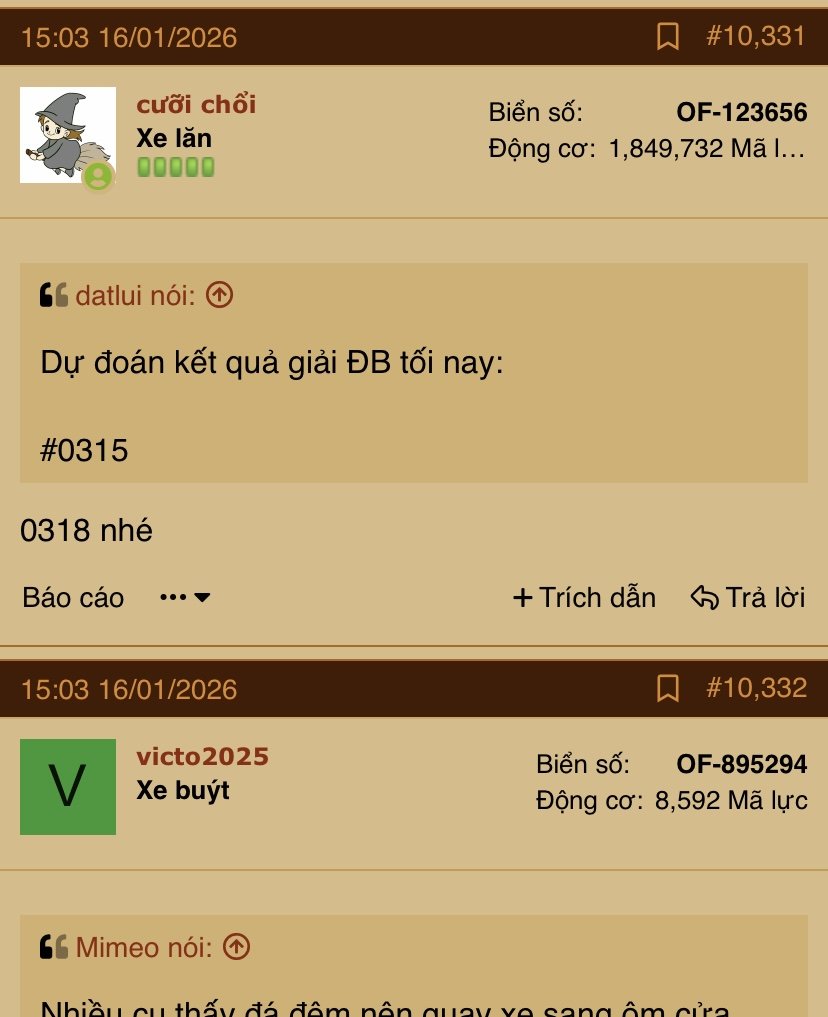828x1017 pixels.
Task: View victo2025's profile via username
Action: 202,756
